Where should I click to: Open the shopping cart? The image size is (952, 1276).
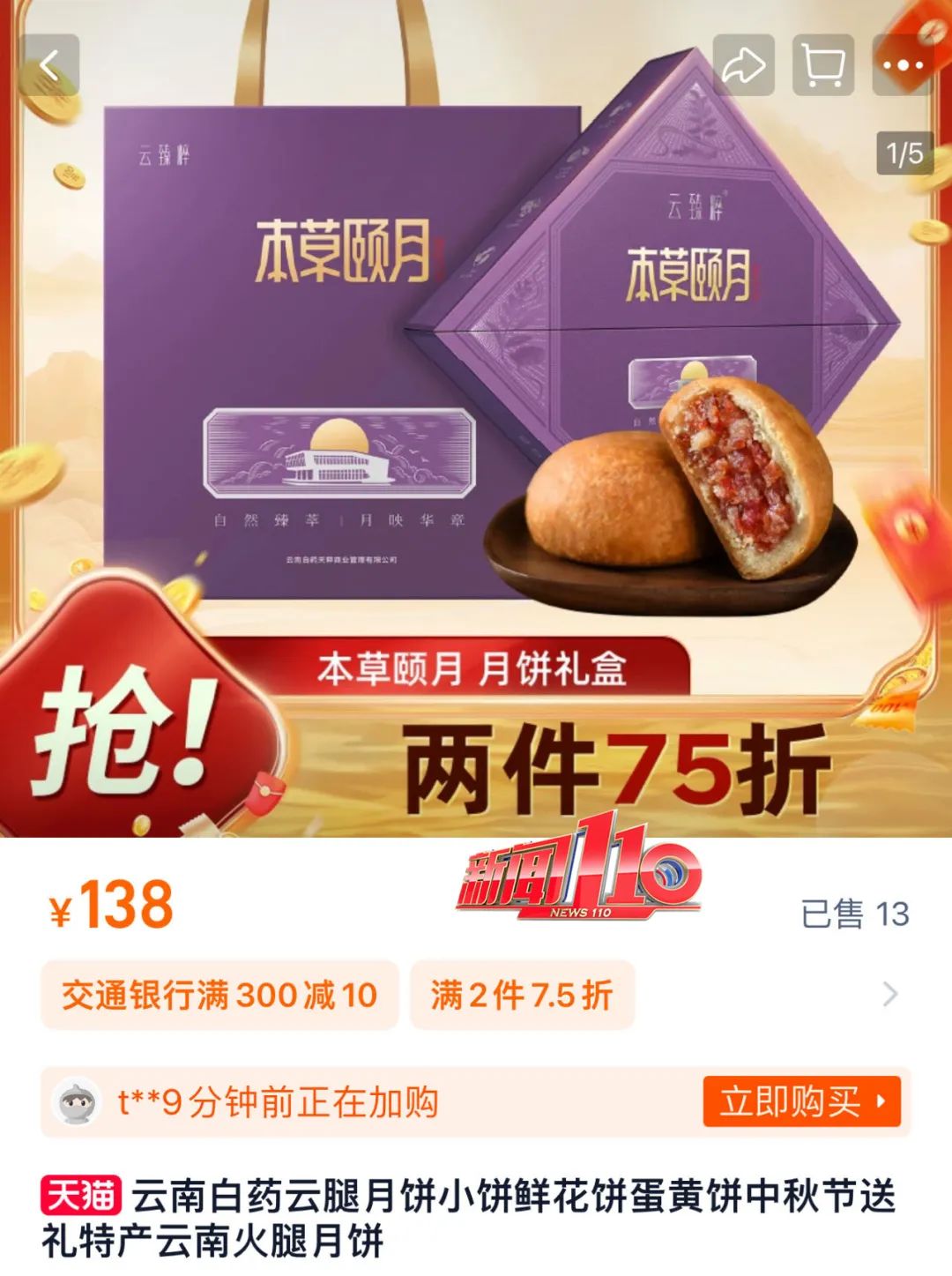coord(822,65)
